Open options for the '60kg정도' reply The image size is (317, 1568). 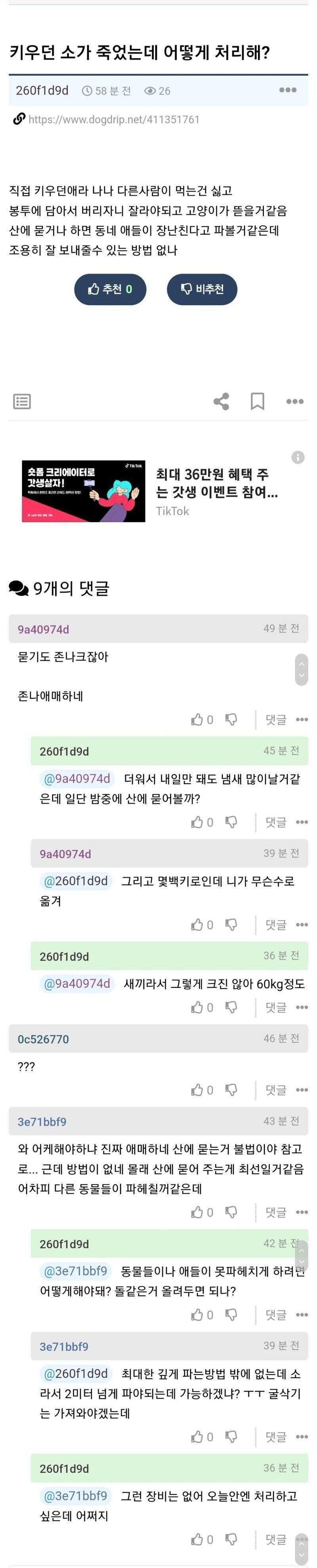[302, 1007]
